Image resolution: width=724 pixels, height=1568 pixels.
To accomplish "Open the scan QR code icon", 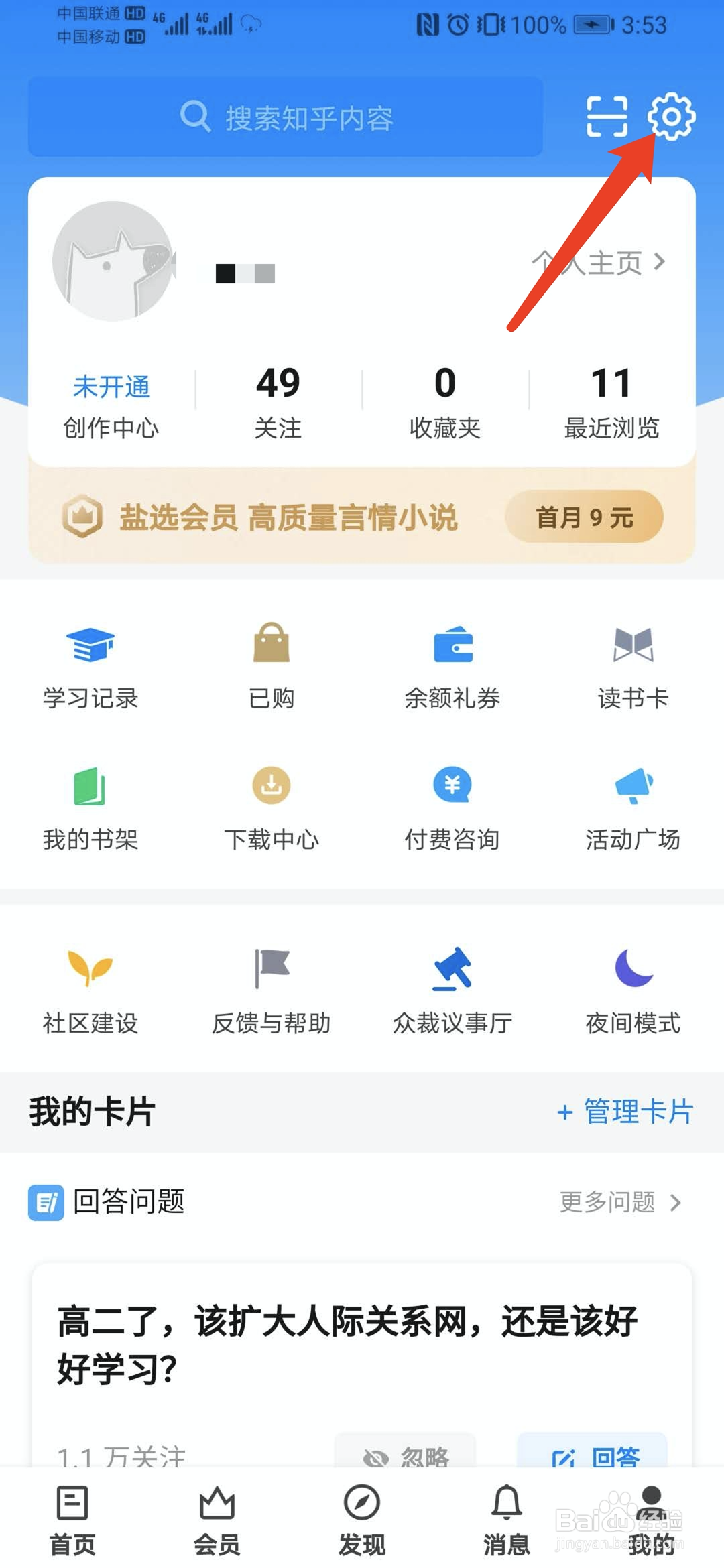I will [x=607, y=117].
